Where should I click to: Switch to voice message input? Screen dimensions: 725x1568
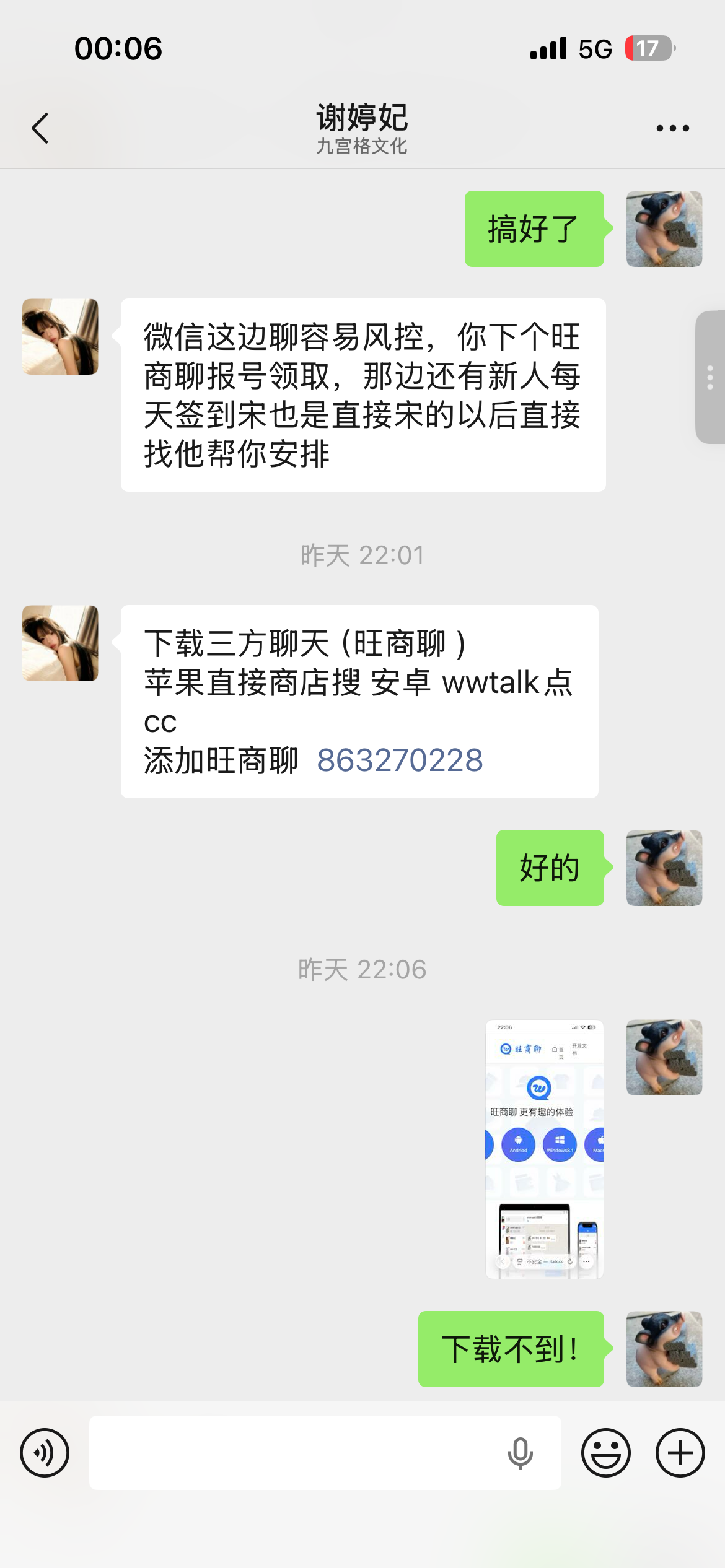coord(45,1453)
